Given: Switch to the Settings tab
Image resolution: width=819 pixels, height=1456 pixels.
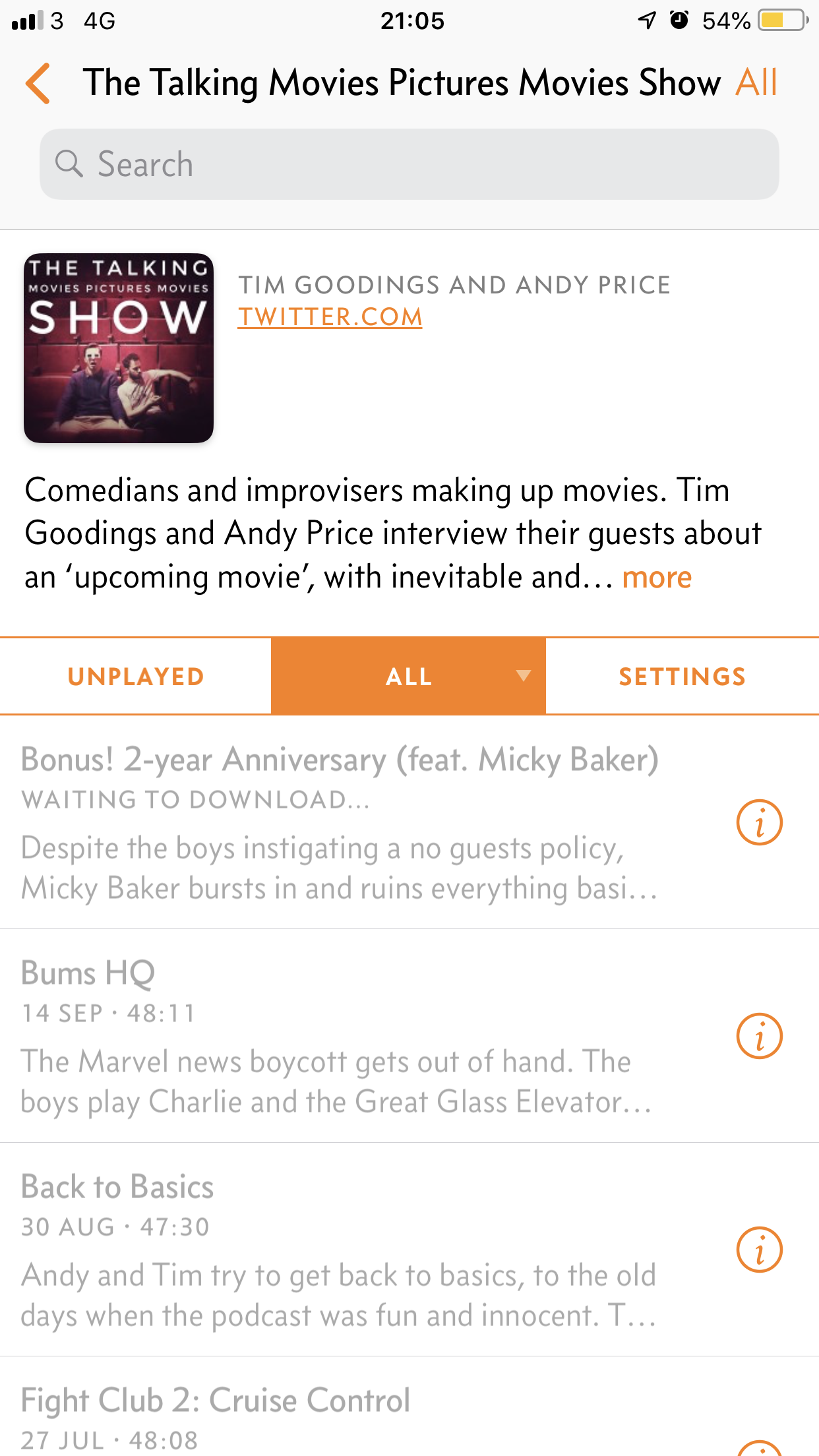Looking at the screenshot, I should click(682, 677).
